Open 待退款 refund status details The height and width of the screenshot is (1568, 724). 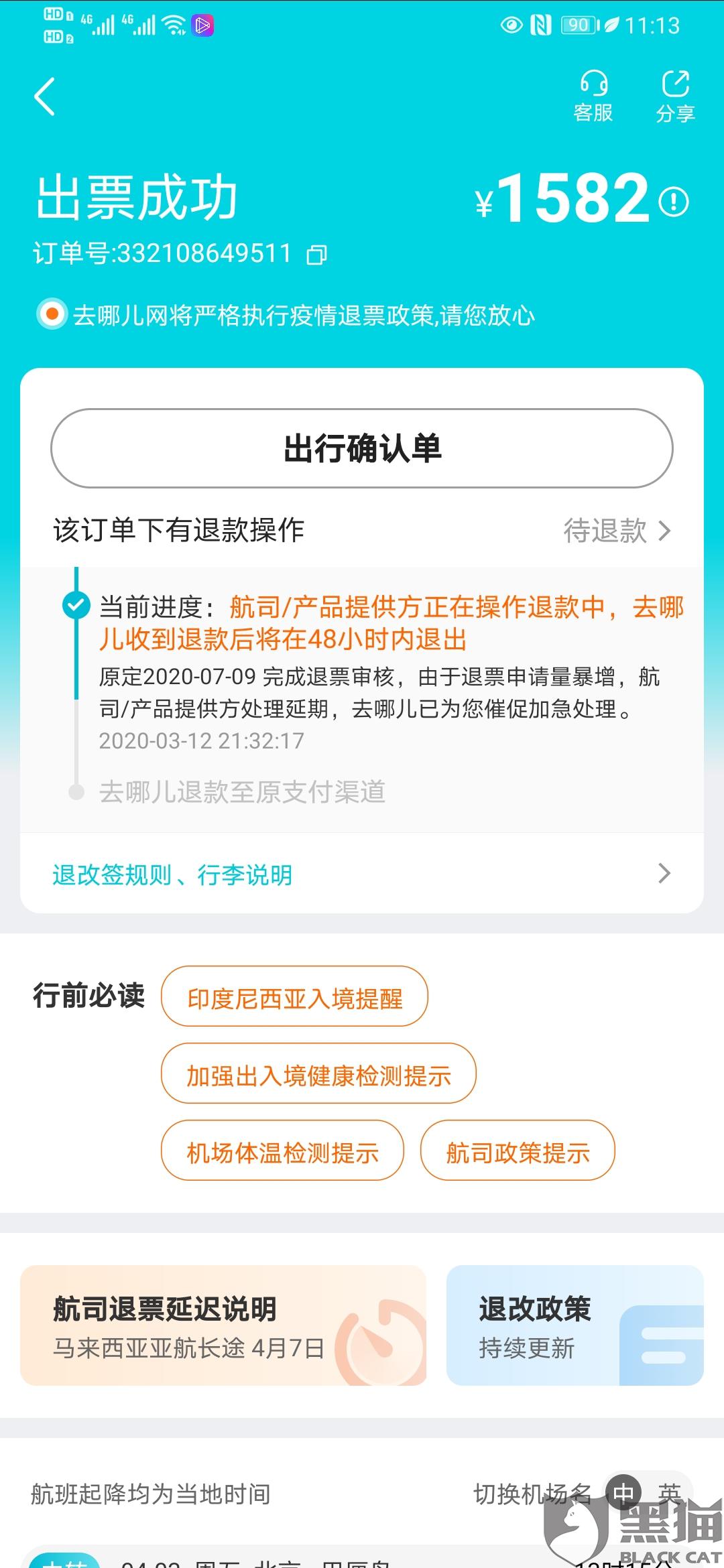coord(617,531)
